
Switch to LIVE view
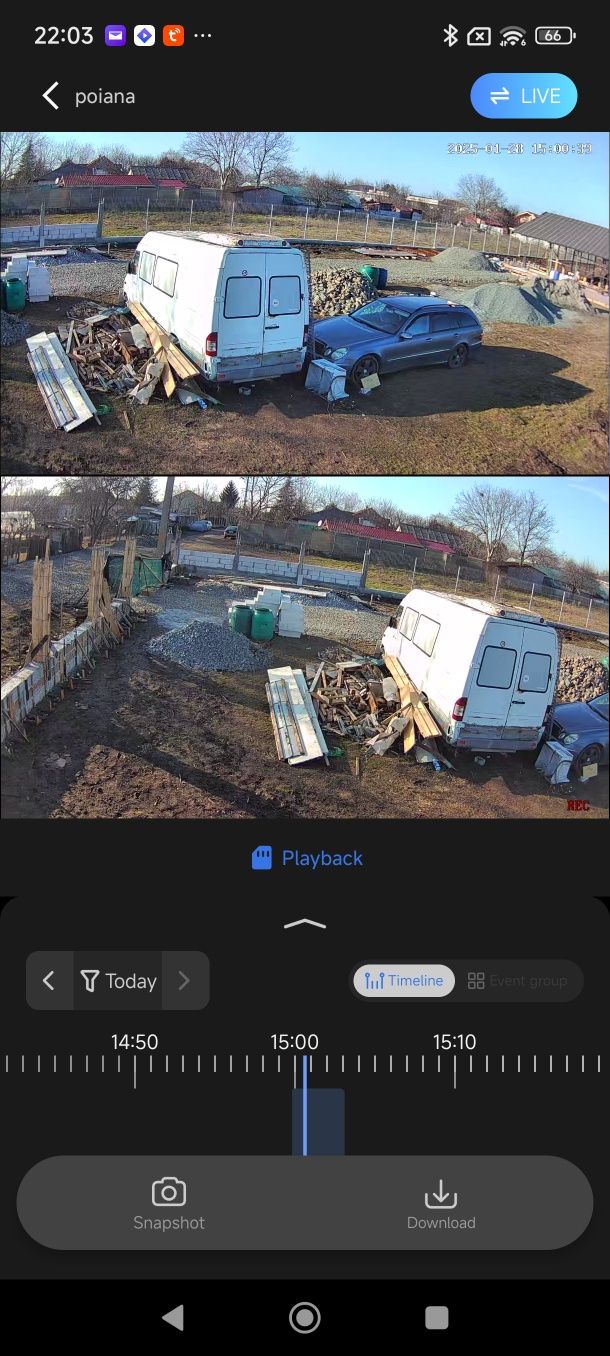click(524, 96)
